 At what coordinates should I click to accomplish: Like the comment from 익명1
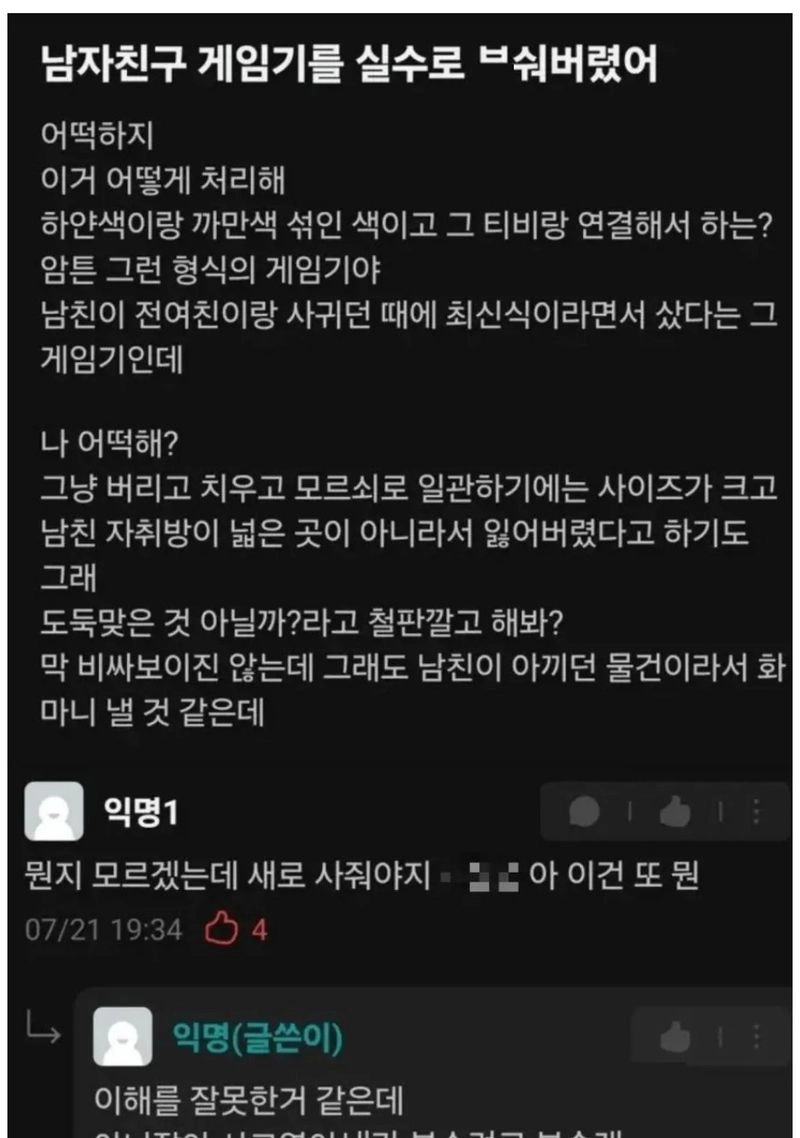[675, 813]
